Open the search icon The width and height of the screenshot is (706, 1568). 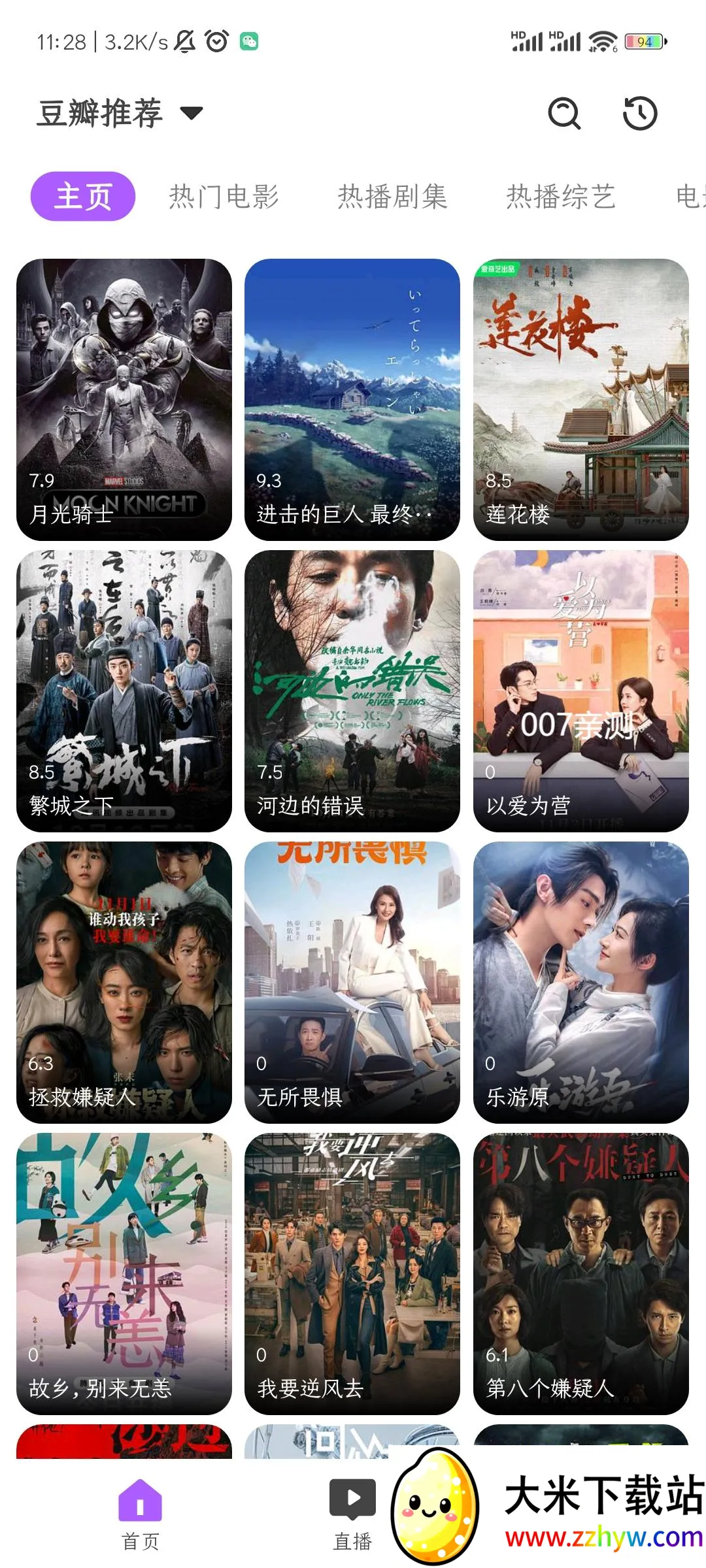(564, 114)
